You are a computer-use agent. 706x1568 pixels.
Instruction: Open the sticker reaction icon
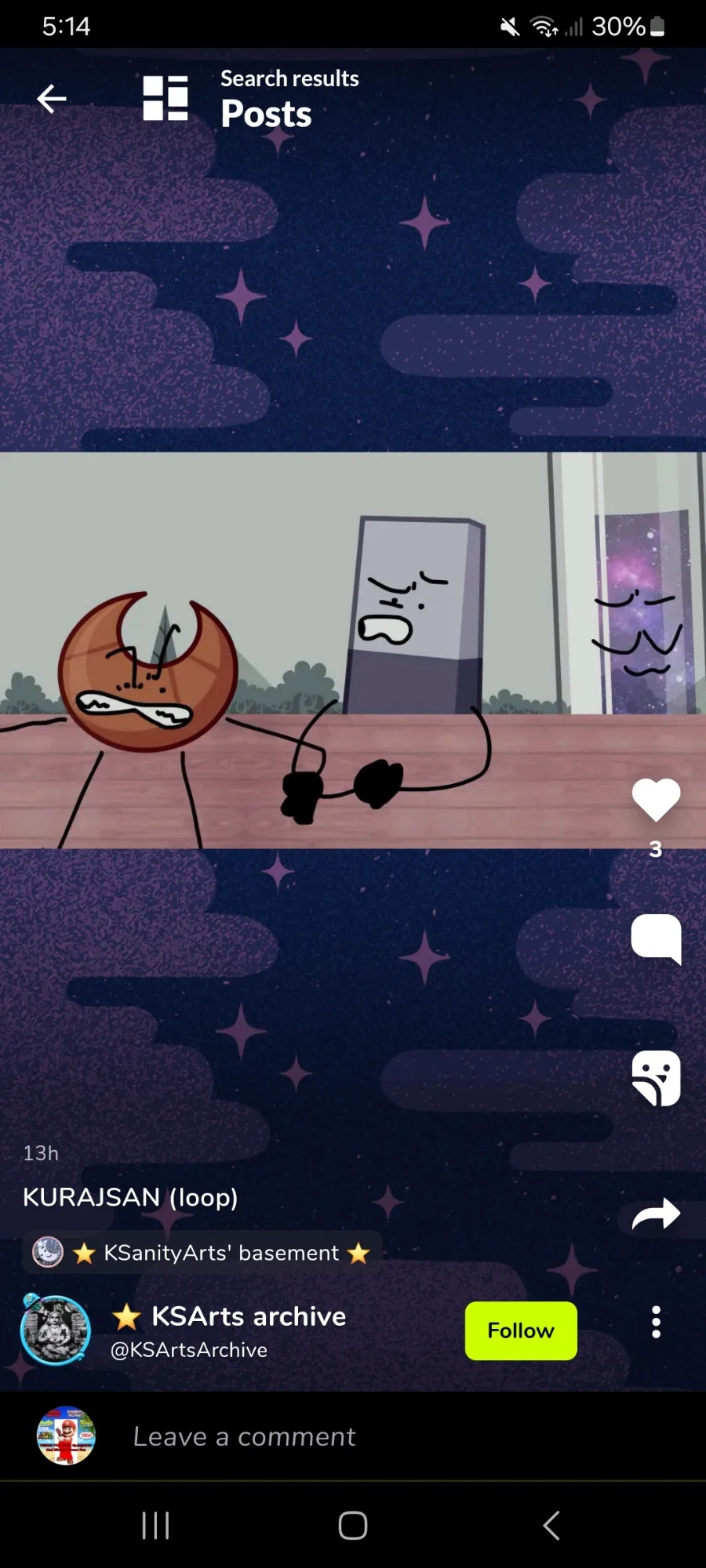[656, 1078]
